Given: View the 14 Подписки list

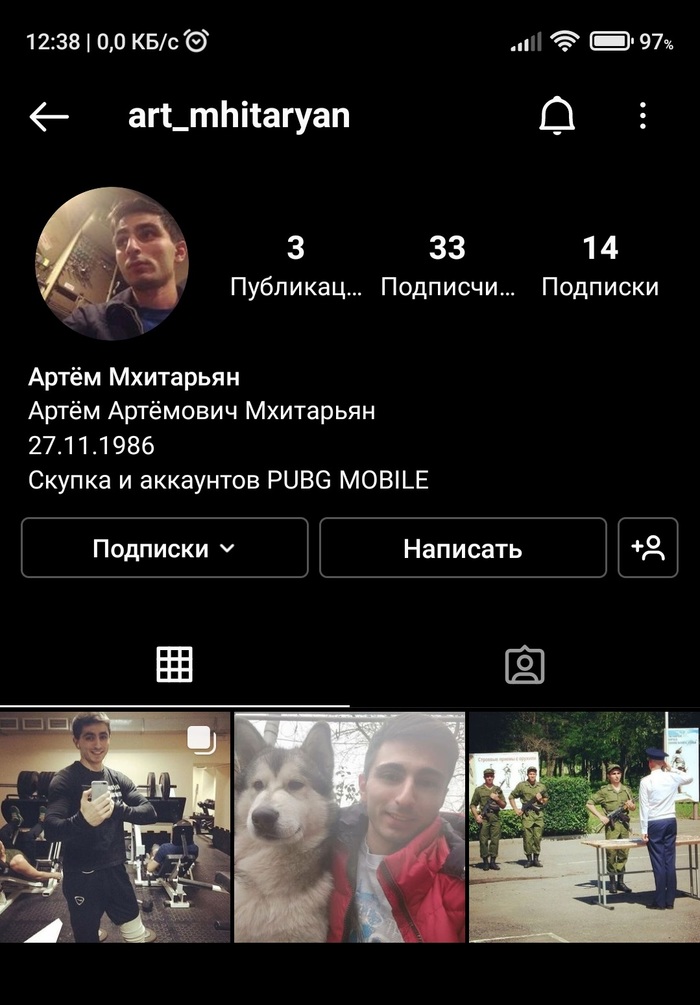Looking at the screenshot, I should [600, 265].
